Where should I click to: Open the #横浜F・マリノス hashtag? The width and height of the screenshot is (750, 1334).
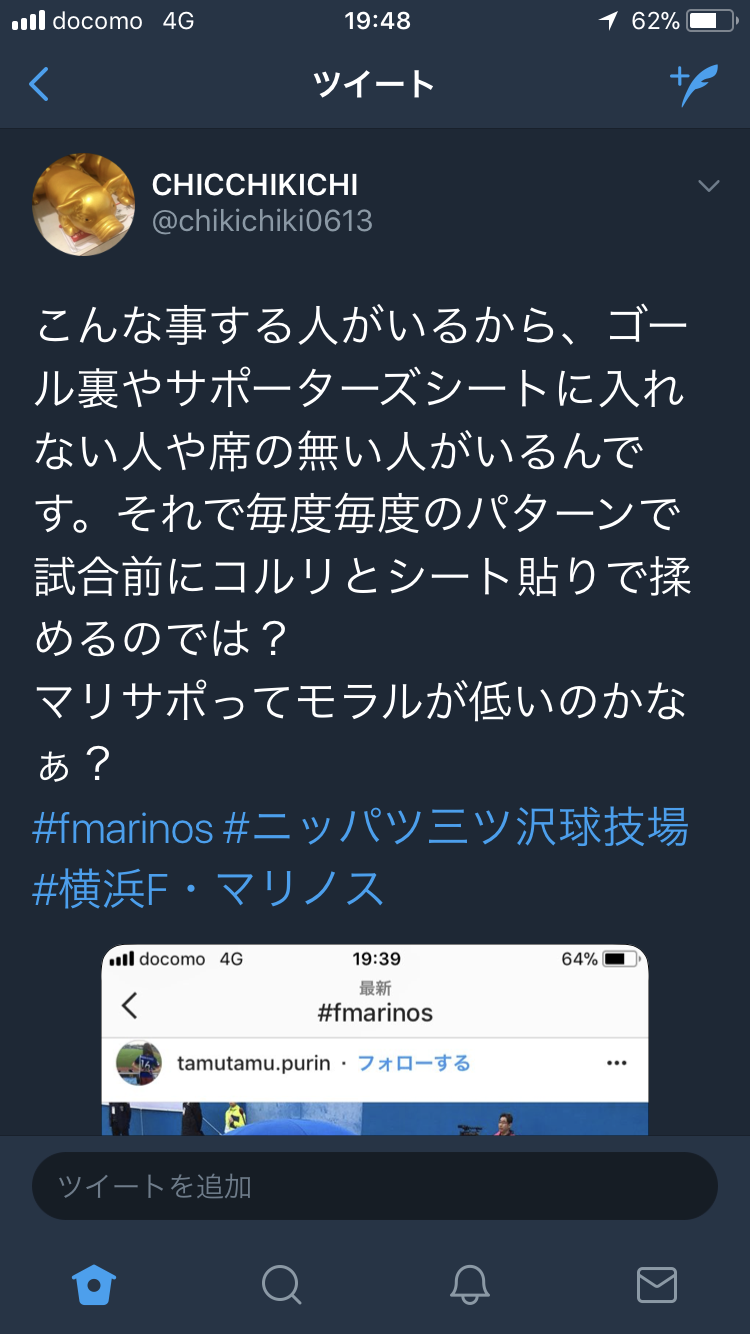(x=208, y=889)
